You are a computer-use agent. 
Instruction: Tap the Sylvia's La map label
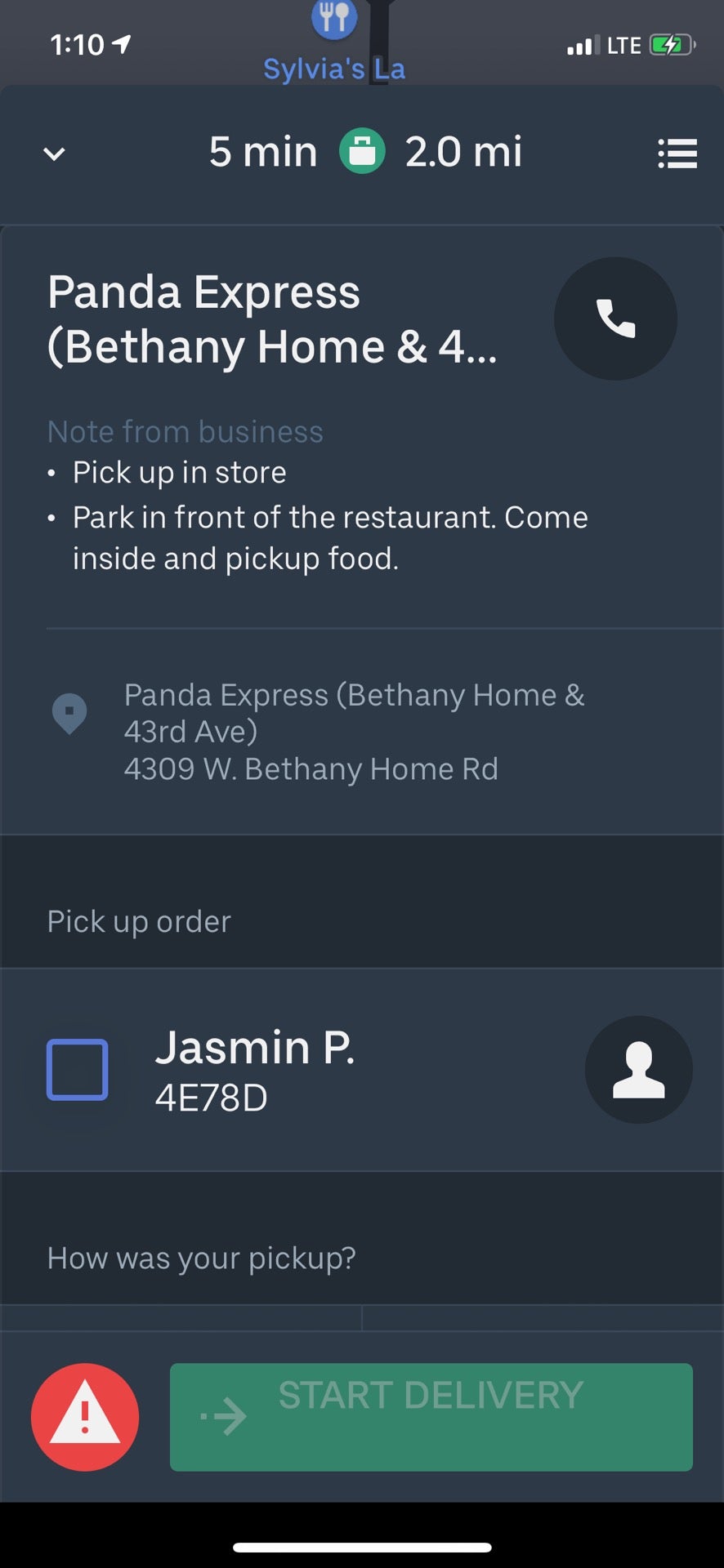[x=332, y=69]
